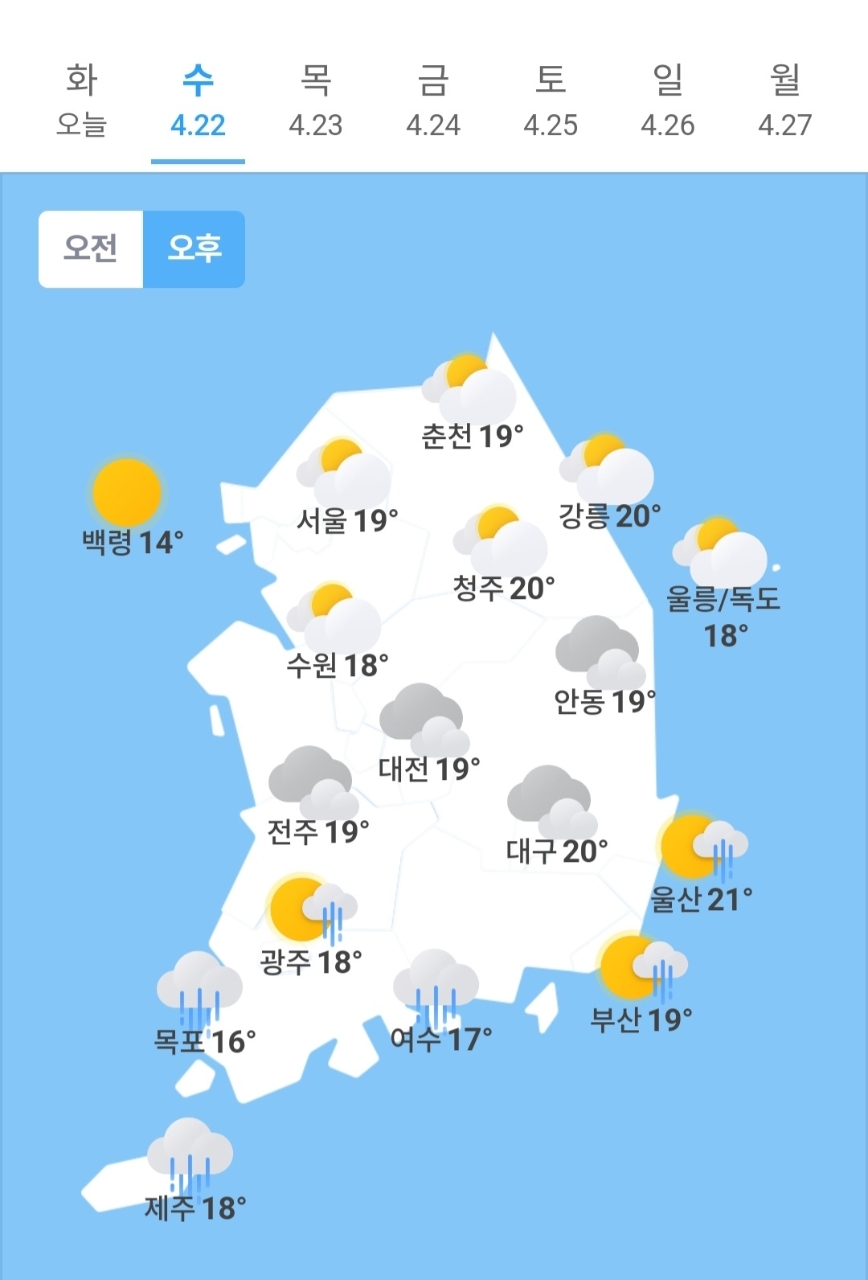Open the 금 4.24 forecast tab
868x1280 pixels.
point(433,102)
